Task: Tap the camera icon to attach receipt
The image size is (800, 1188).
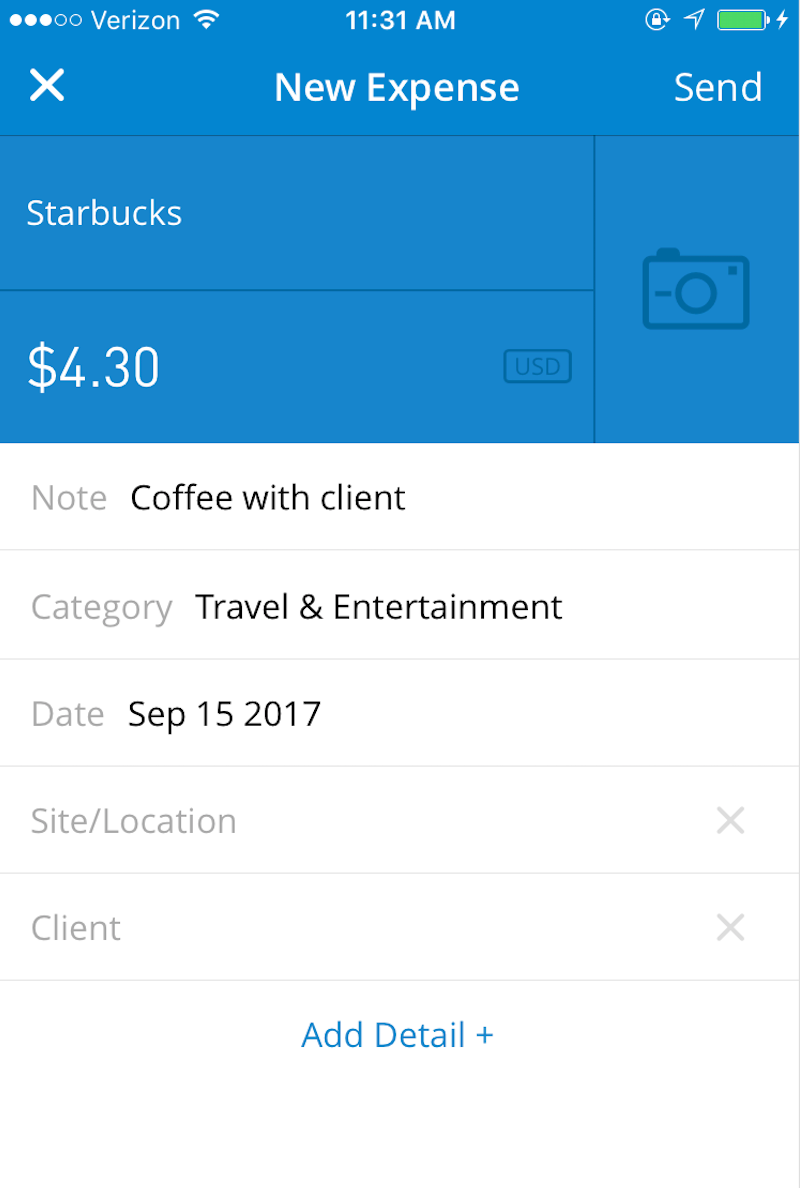Action: click(x=696, y=290)
